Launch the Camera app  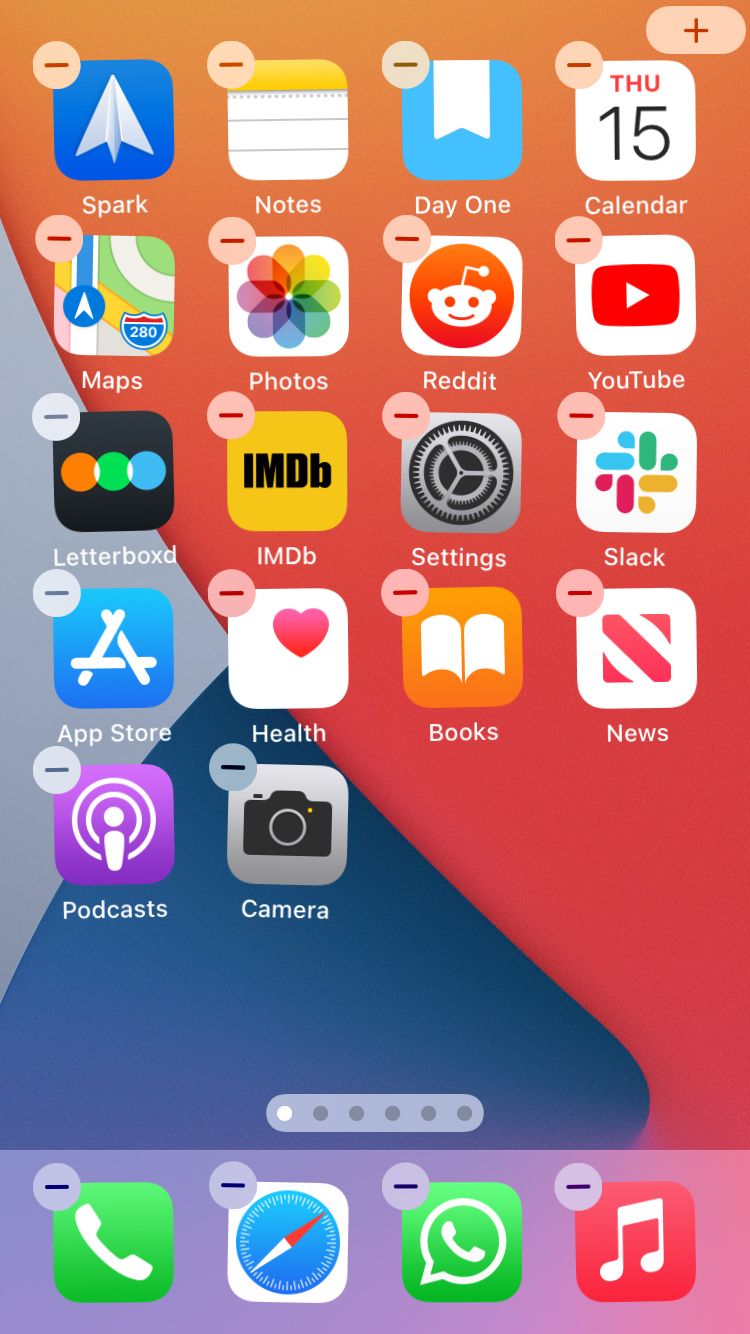point(288,822)
